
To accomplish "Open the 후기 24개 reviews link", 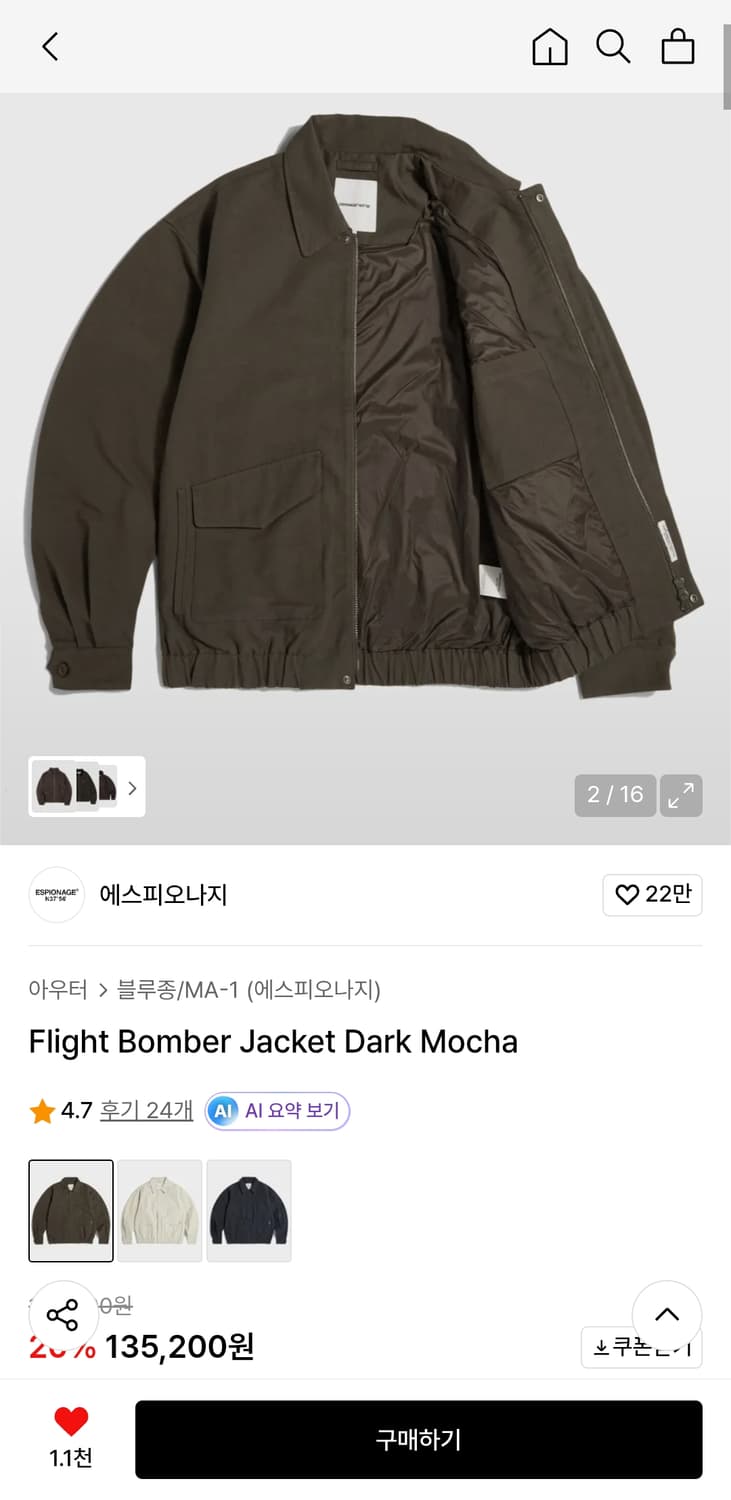I will (145, 1110).
